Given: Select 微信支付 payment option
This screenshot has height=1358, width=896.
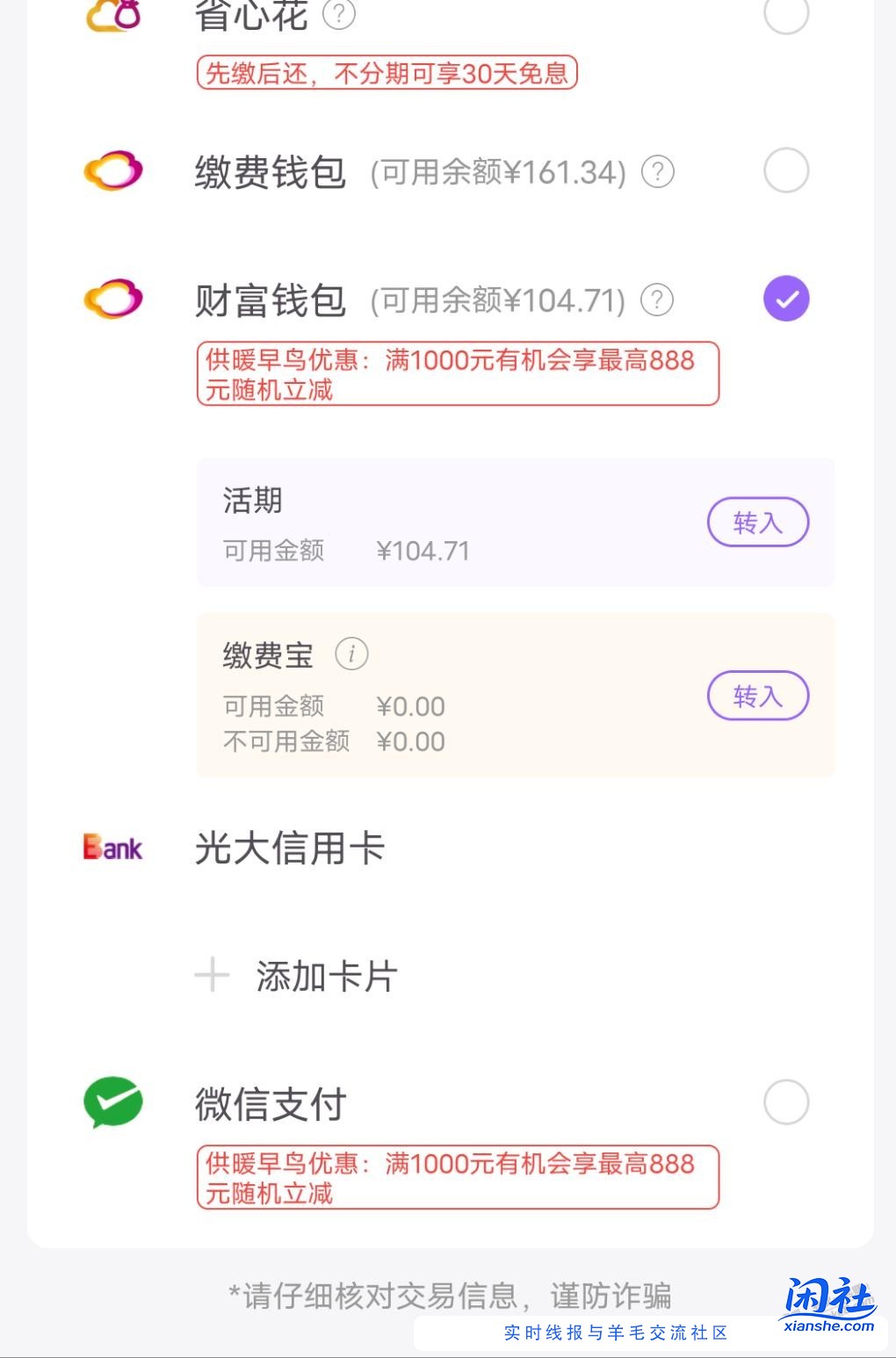Looking at the screenshot, I should click(x=786, y=1102).
